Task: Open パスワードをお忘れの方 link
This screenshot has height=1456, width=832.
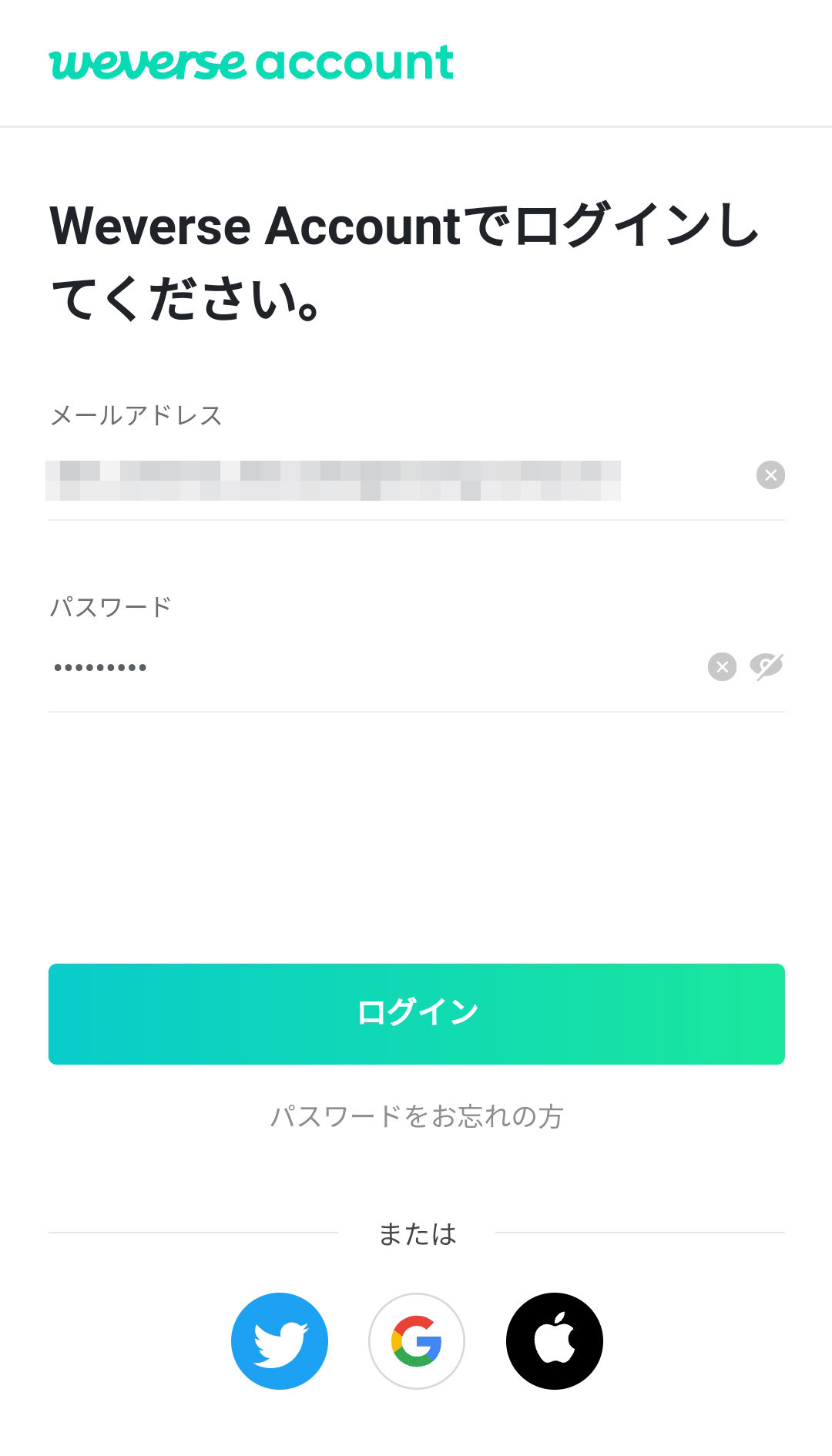Action: coord(416,1116)
